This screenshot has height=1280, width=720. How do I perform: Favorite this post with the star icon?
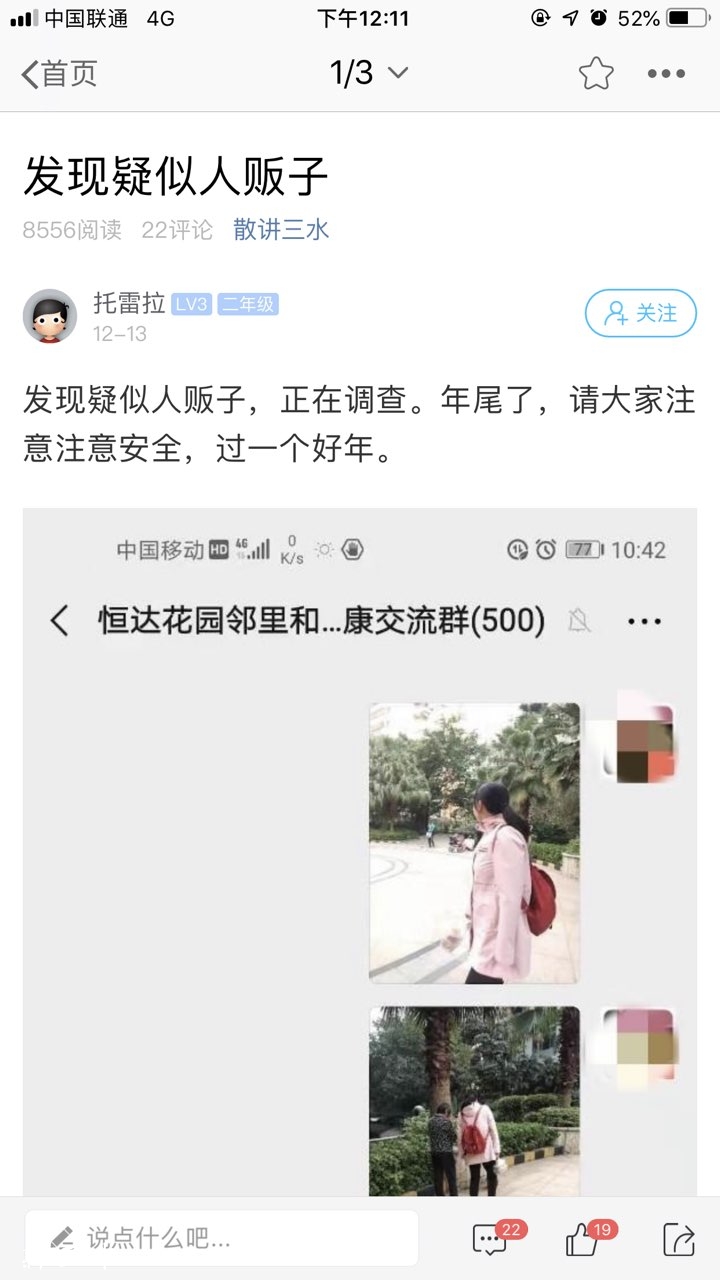tap(596, 73)
